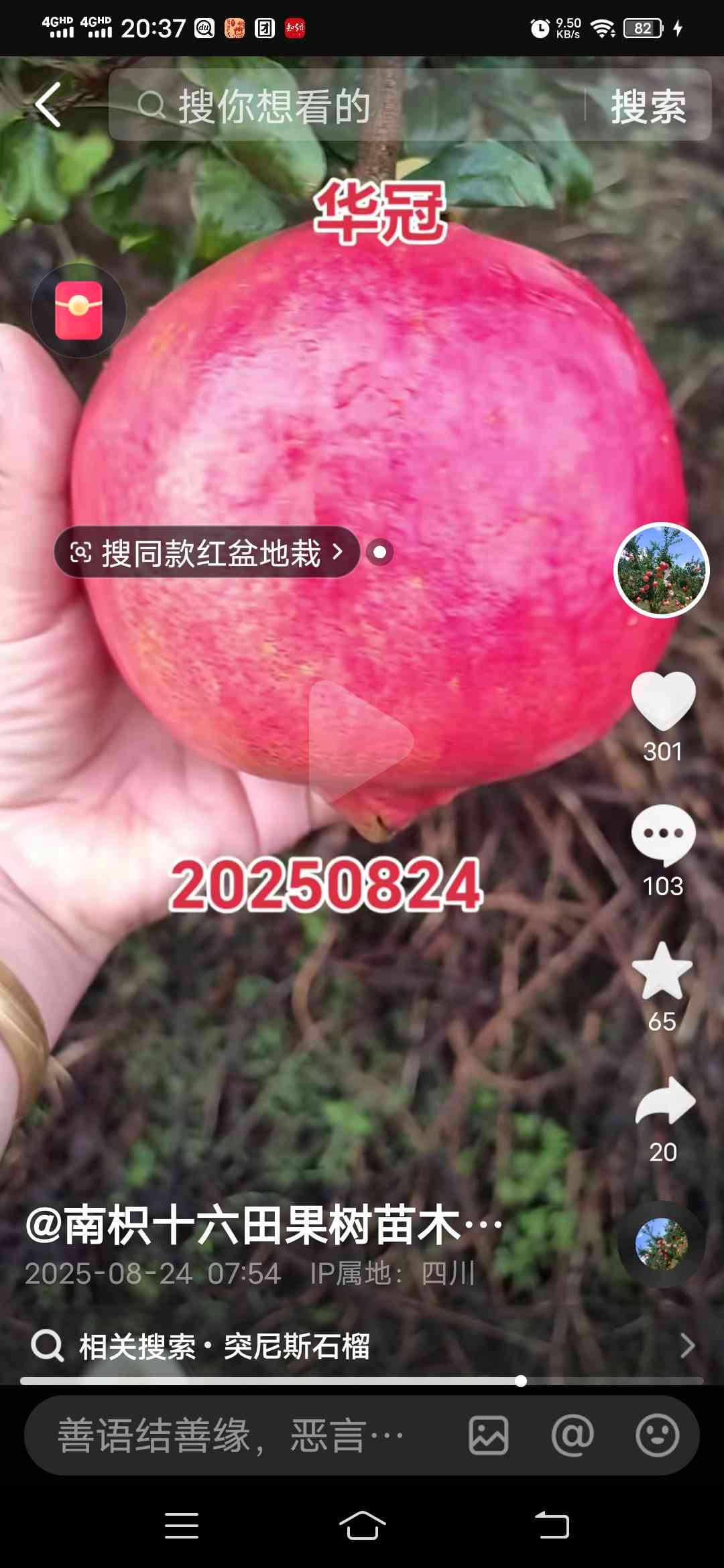This screenshot has height=1568, width=724.
Task: Open the spinning music disc
Action: tap(661, 1244)
